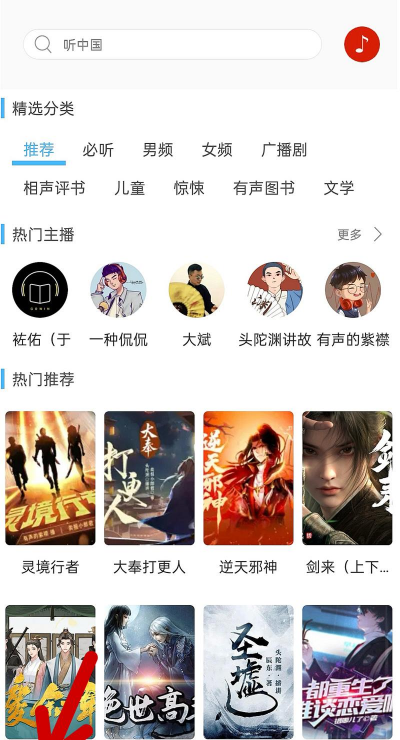Open the 文学 category
This screenshot has width=400, height=740.
[339, 188]
